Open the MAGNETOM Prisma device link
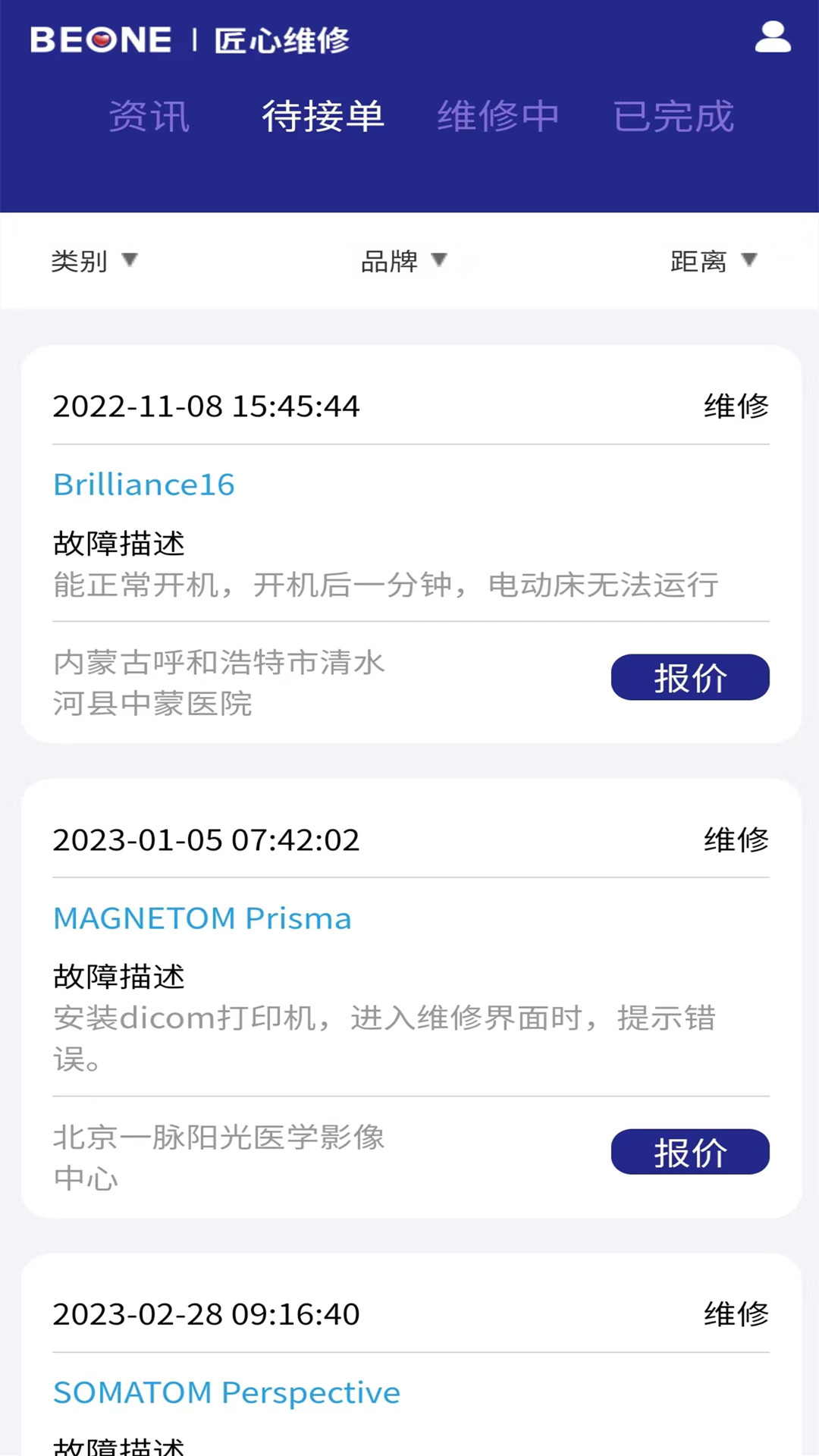819x1456 pixels. point(202,918)
